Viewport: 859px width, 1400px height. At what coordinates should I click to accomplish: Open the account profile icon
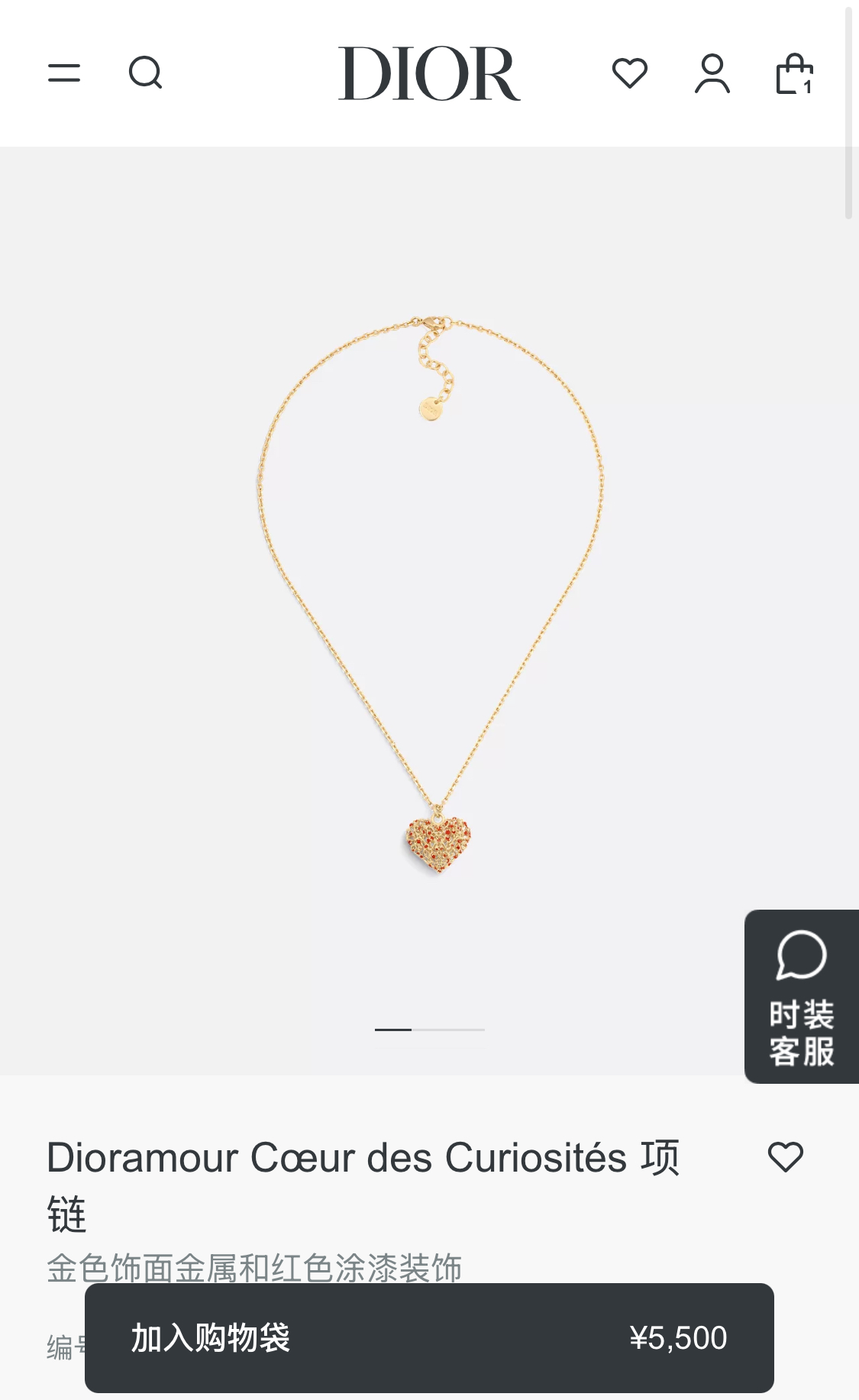coord(712,73)
